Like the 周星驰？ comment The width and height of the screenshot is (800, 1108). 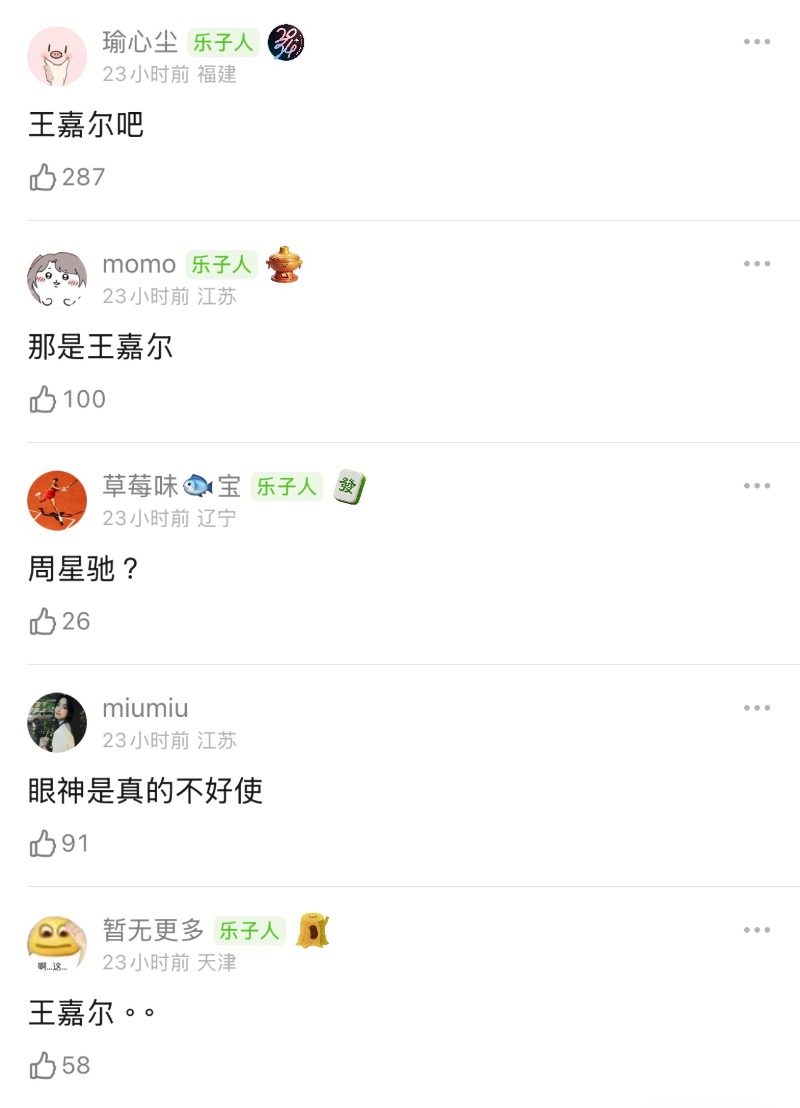click(x=44, y=622)
